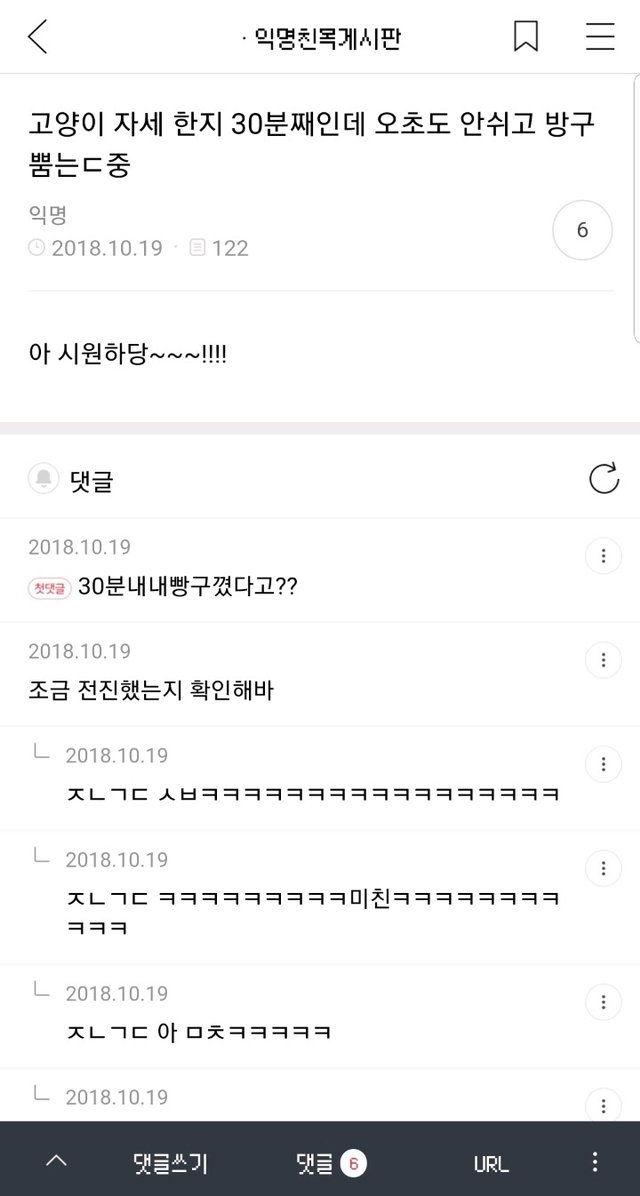Open options for the reply containing 미친

click(603, 868)
